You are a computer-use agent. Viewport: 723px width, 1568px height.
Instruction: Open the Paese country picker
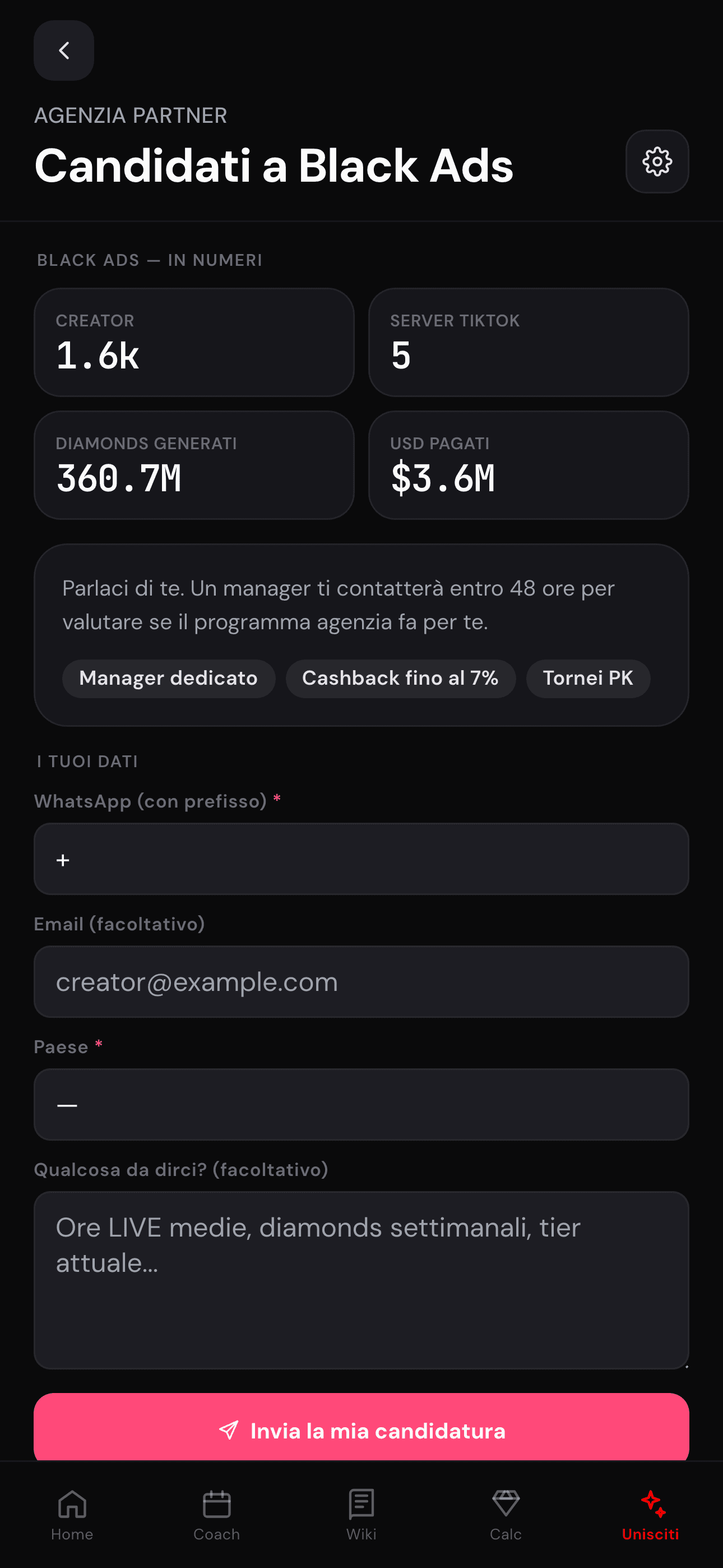361,1104
